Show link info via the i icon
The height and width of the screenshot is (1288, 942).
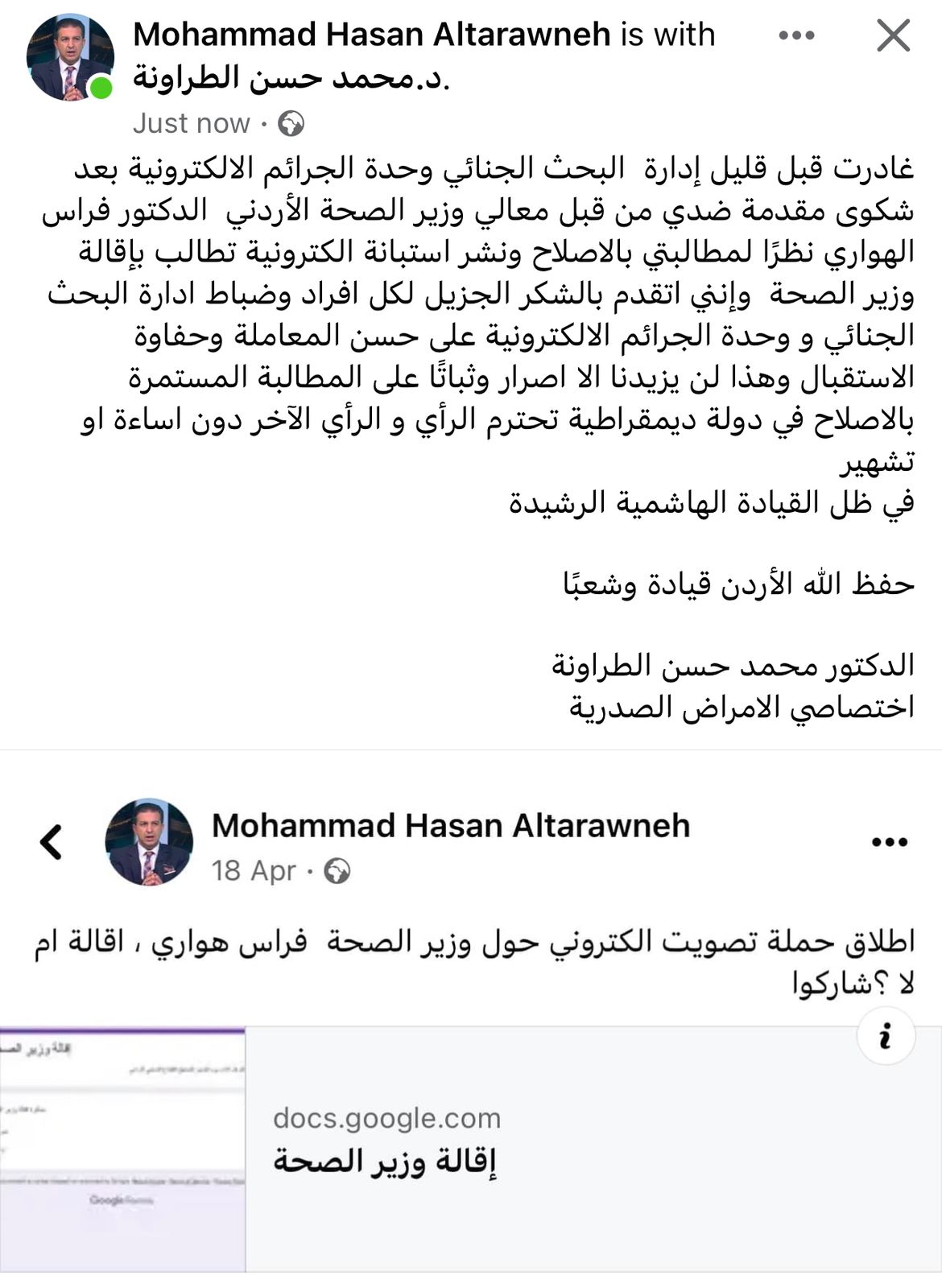click(886, 1036)
